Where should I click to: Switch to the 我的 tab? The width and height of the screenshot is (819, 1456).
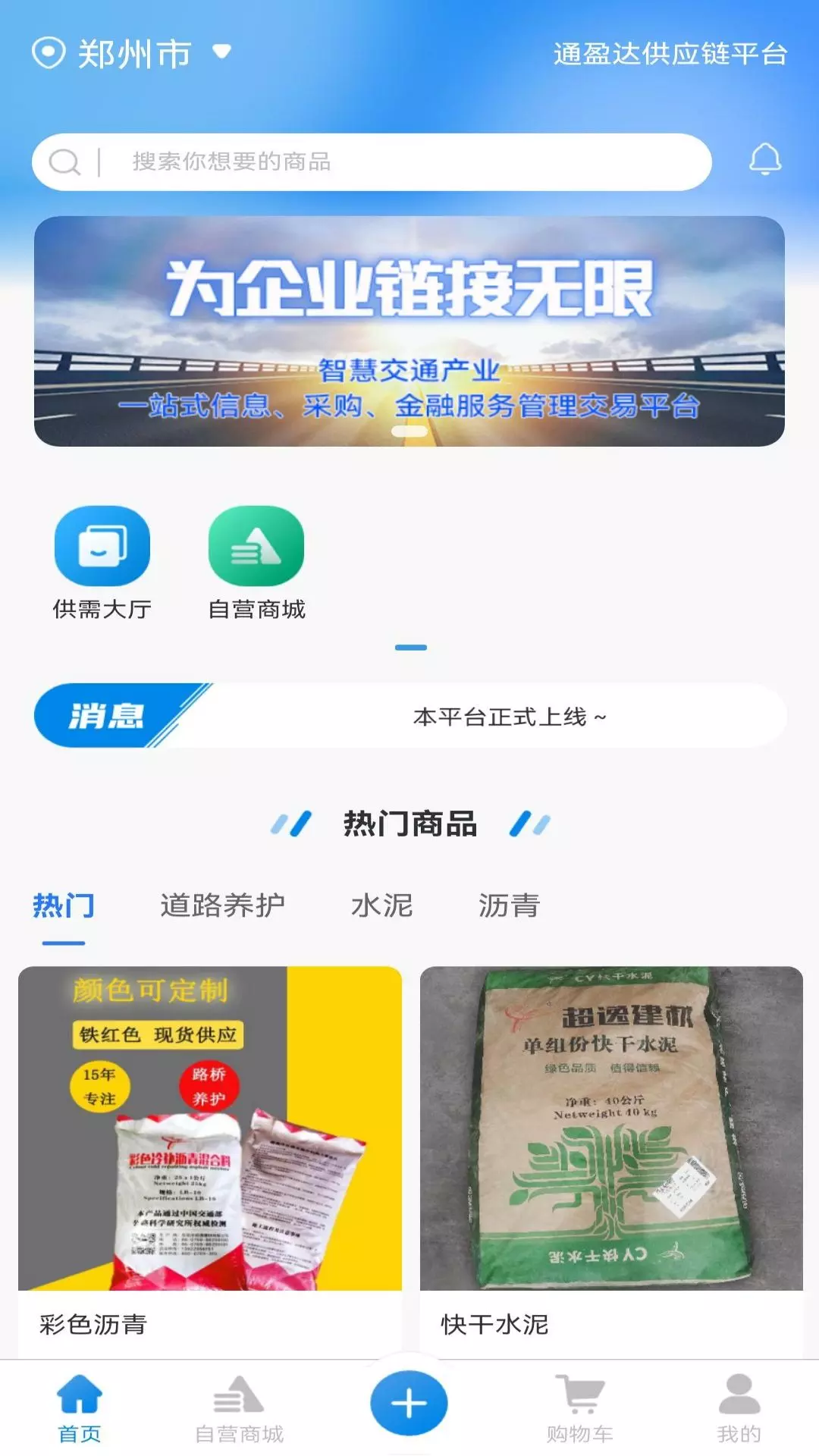(x=739, y=1409)
